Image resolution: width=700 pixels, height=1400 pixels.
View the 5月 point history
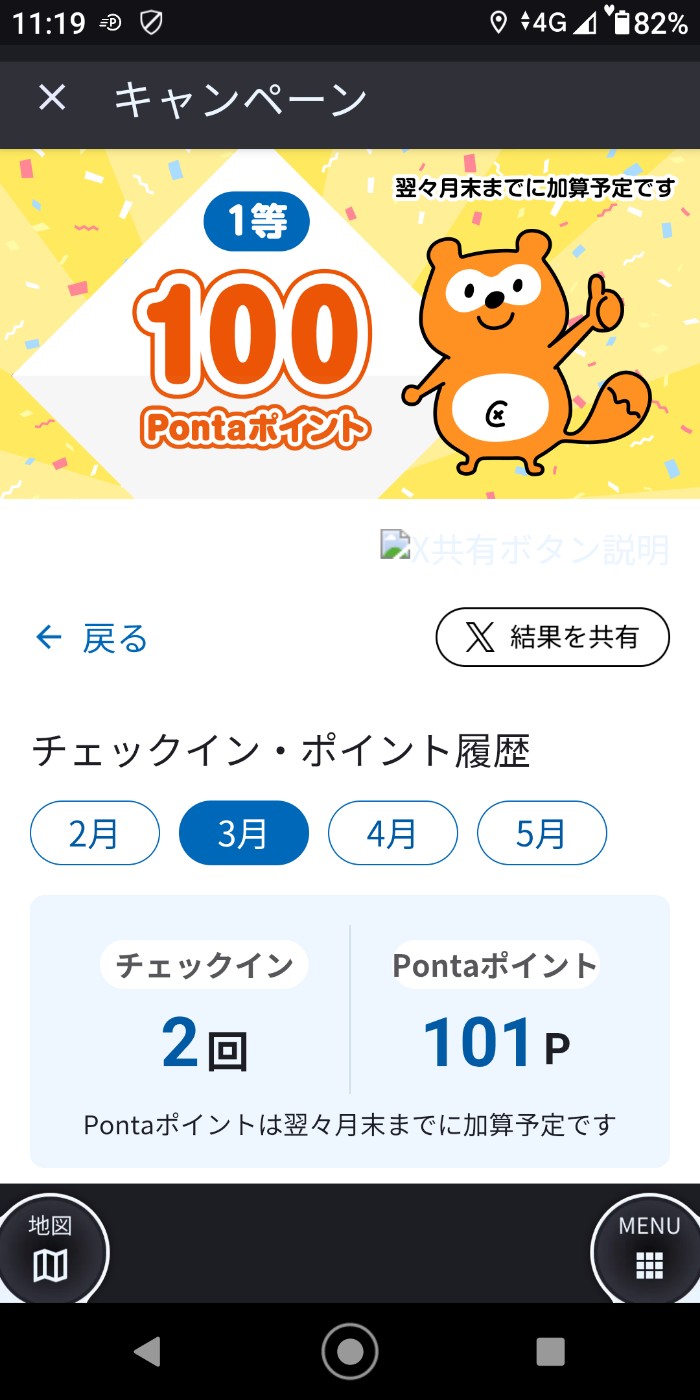click(x=541, y=833)
